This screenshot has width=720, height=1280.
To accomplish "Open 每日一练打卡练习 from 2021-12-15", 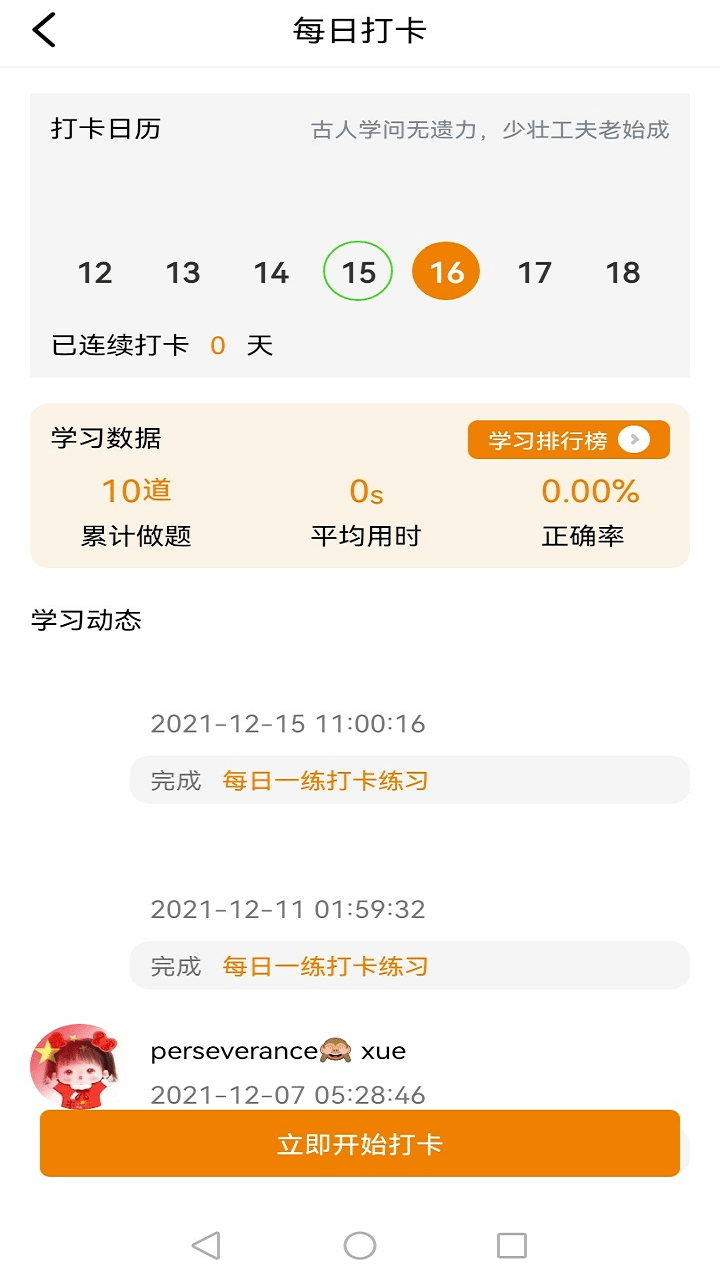I will point(325,781).
